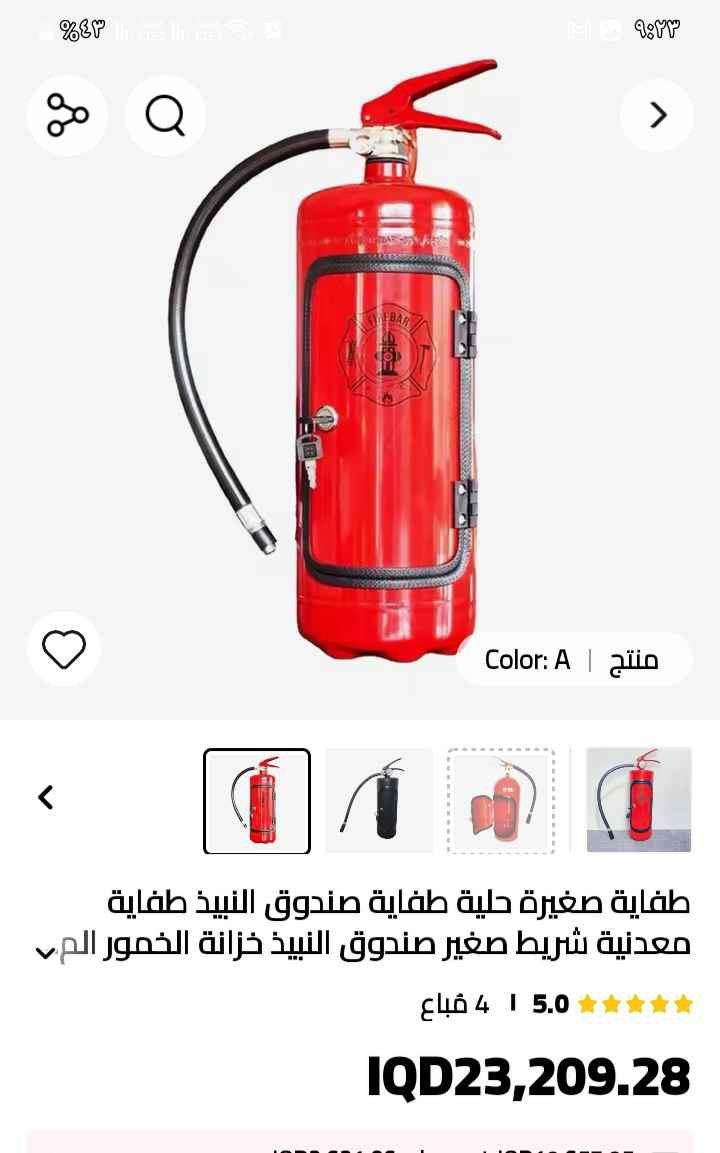Select the black extinguisher thumbnail
This screenshot has height=1153, width=720.
click(x=379, y=800)
